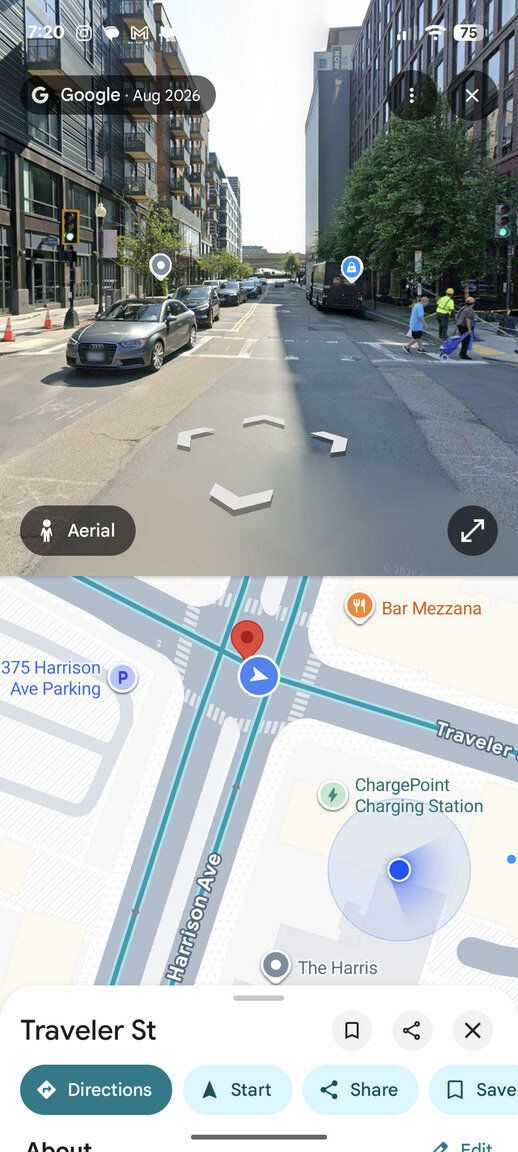Share the place using the header share icon
The height and width of the screenshot is (1152, 518).
(x=412, y=1031)
